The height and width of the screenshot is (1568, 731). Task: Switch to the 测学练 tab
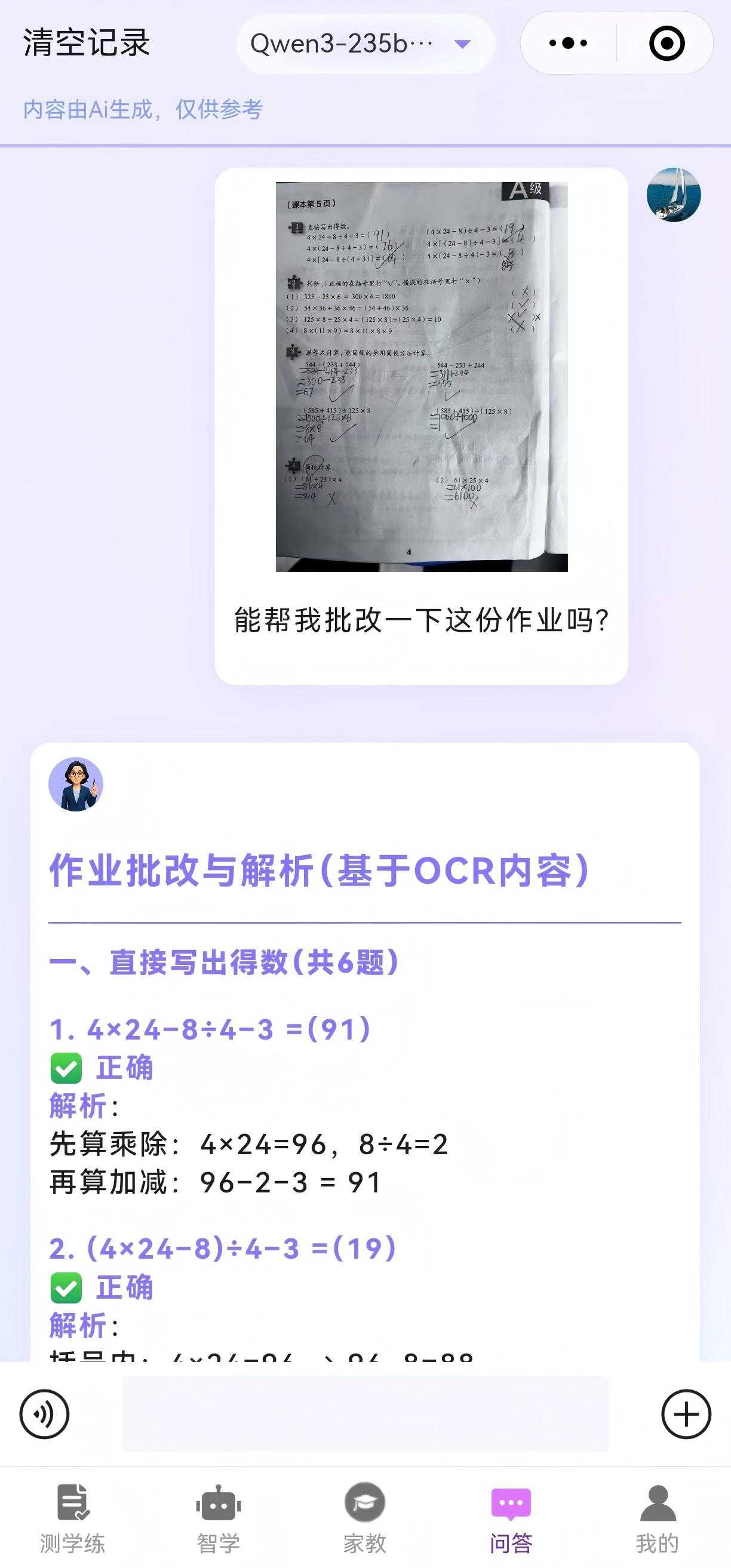[73, 1518]
